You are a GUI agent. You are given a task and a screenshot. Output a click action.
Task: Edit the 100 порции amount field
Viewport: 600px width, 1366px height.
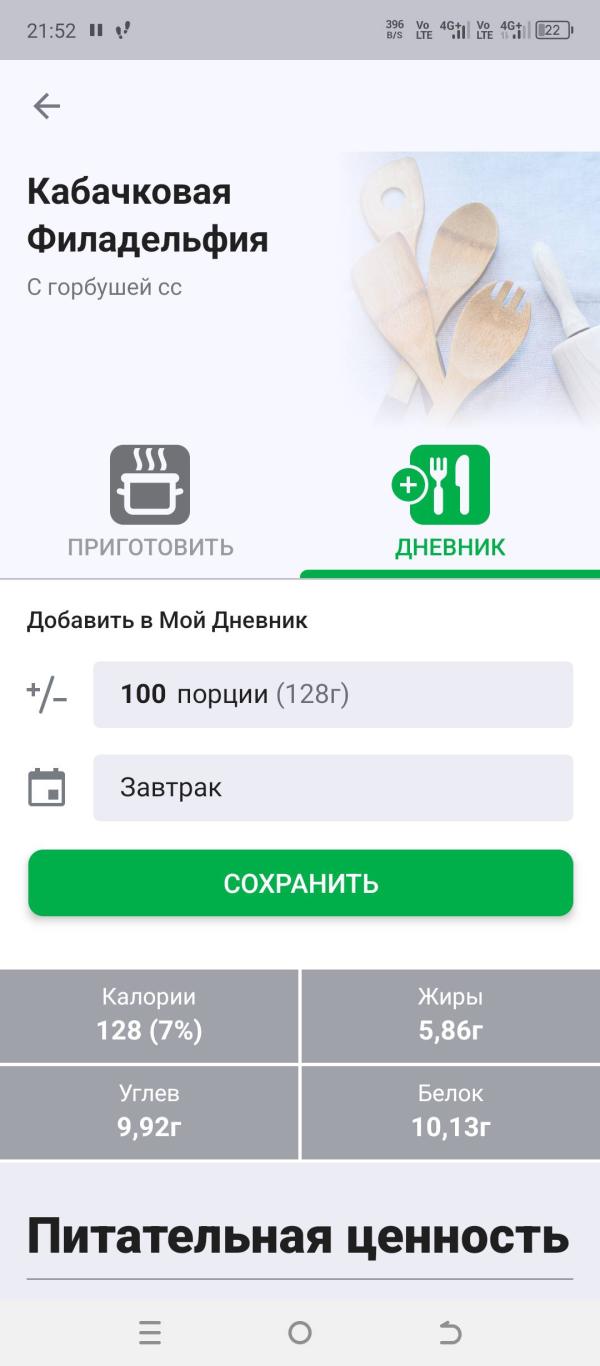point(333,694)
